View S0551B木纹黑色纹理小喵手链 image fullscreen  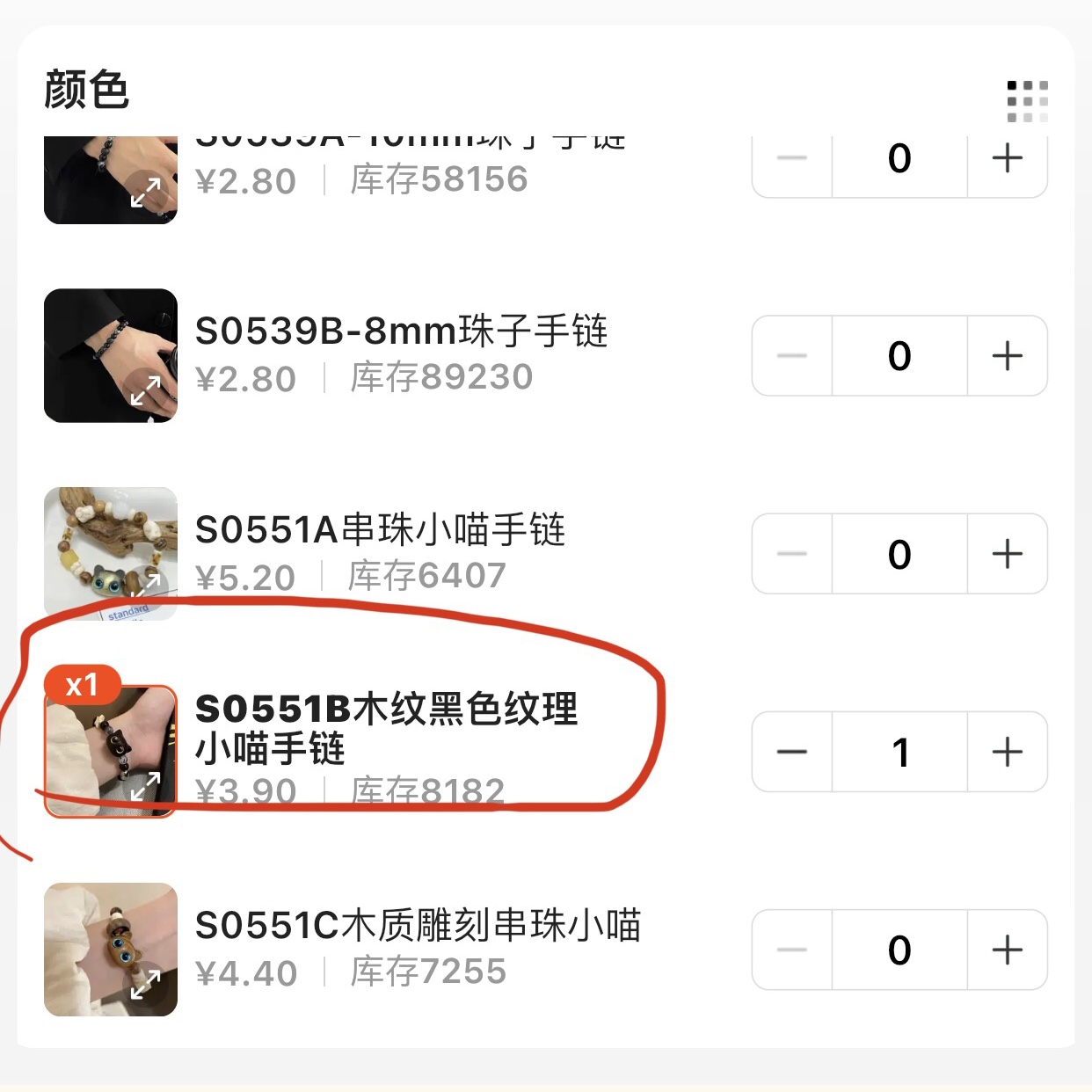[x=145, y=786]
